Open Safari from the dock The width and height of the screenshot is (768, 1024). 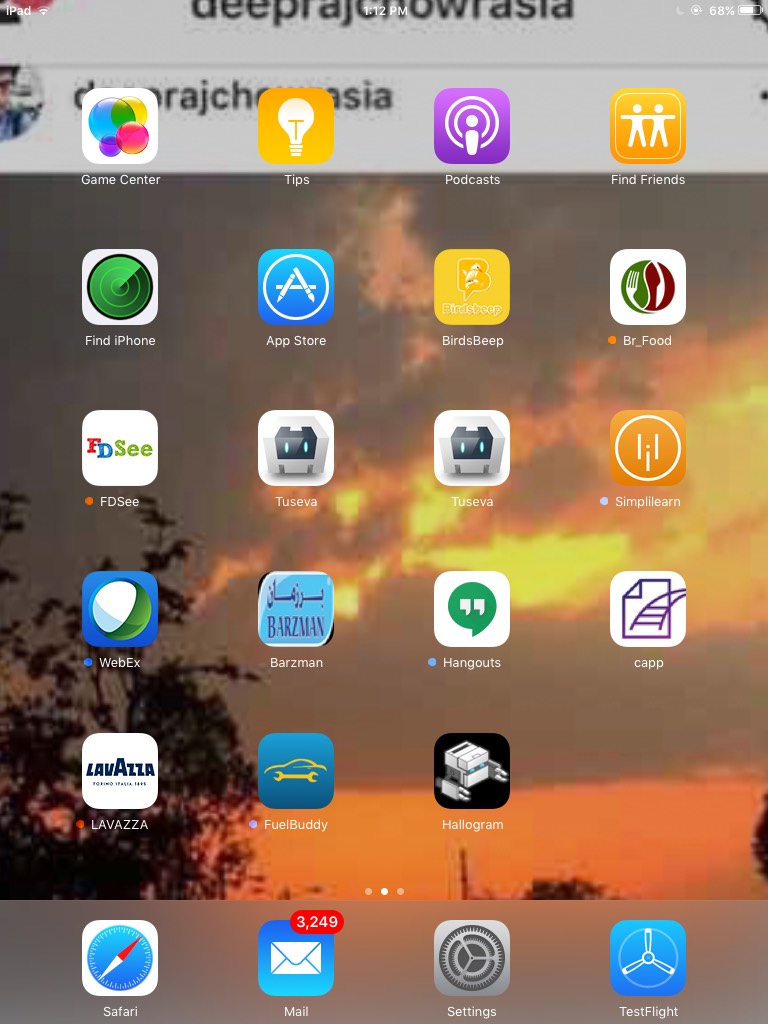click(x=120, y=958)
